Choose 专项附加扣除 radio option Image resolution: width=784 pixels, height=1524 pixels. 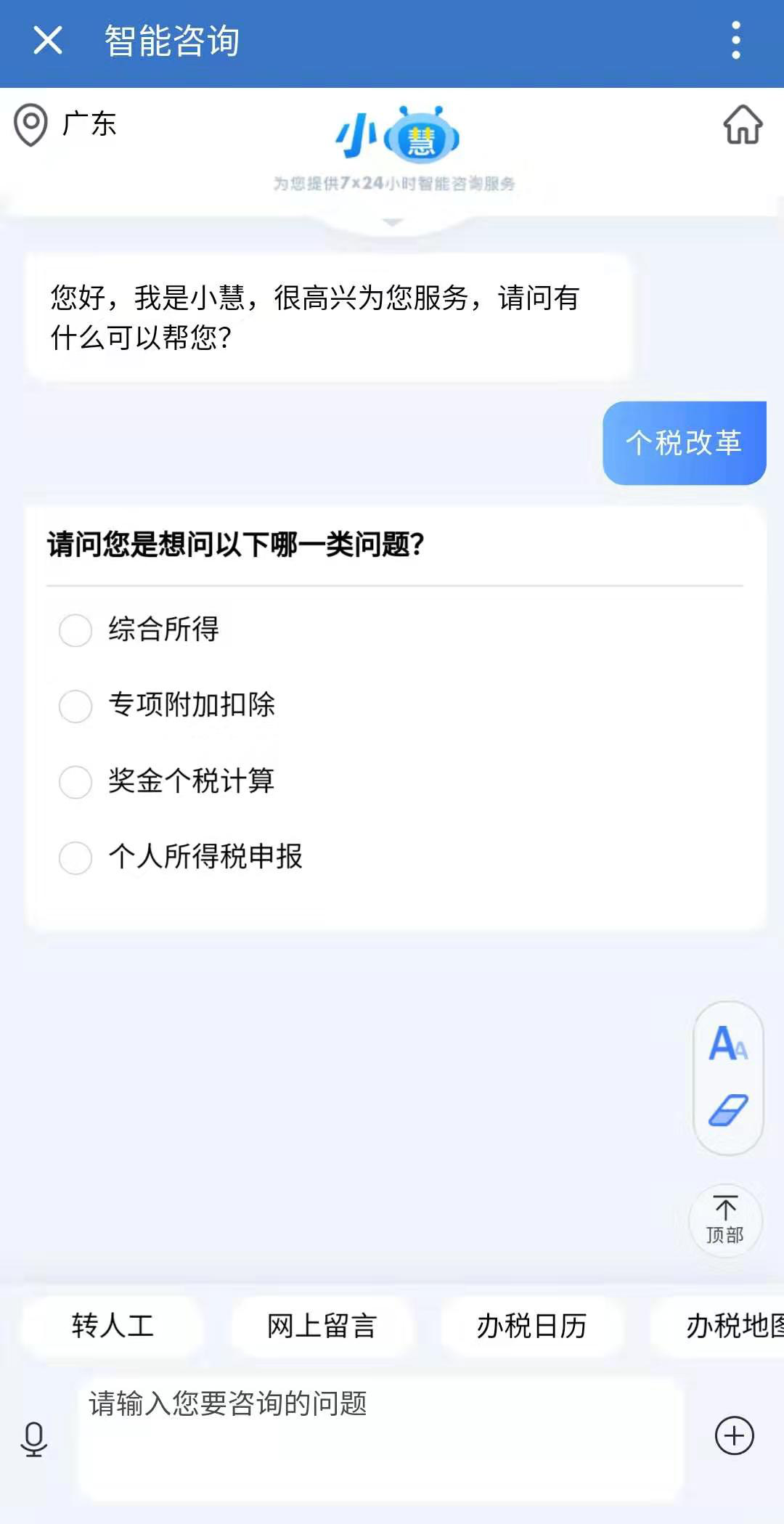pyautogui.click(x=167, y=705)
